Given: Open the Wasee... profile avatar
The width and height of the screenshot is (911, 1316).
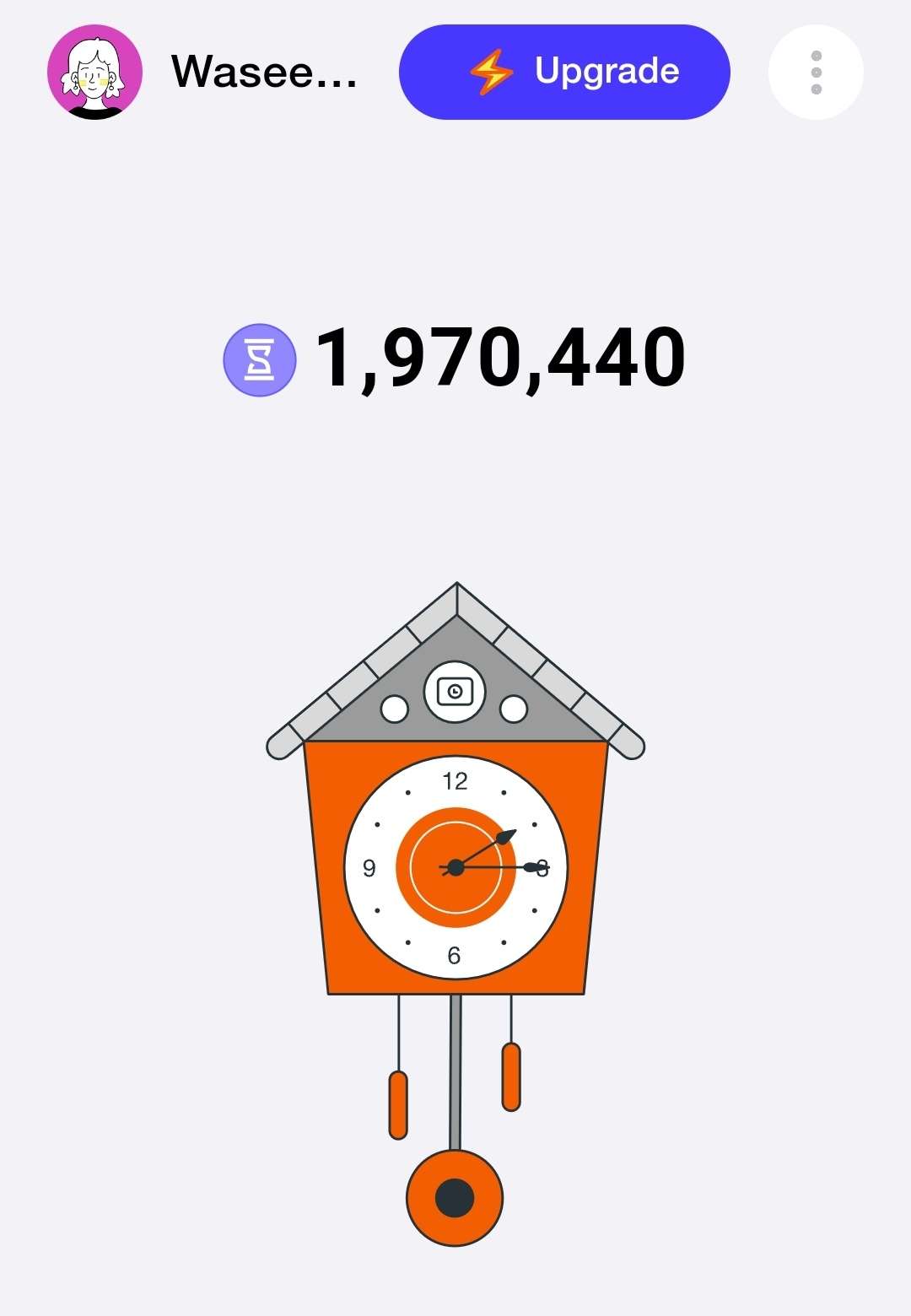Looking at the screenshot, I should pyautogui.click(x=94, y=73).
